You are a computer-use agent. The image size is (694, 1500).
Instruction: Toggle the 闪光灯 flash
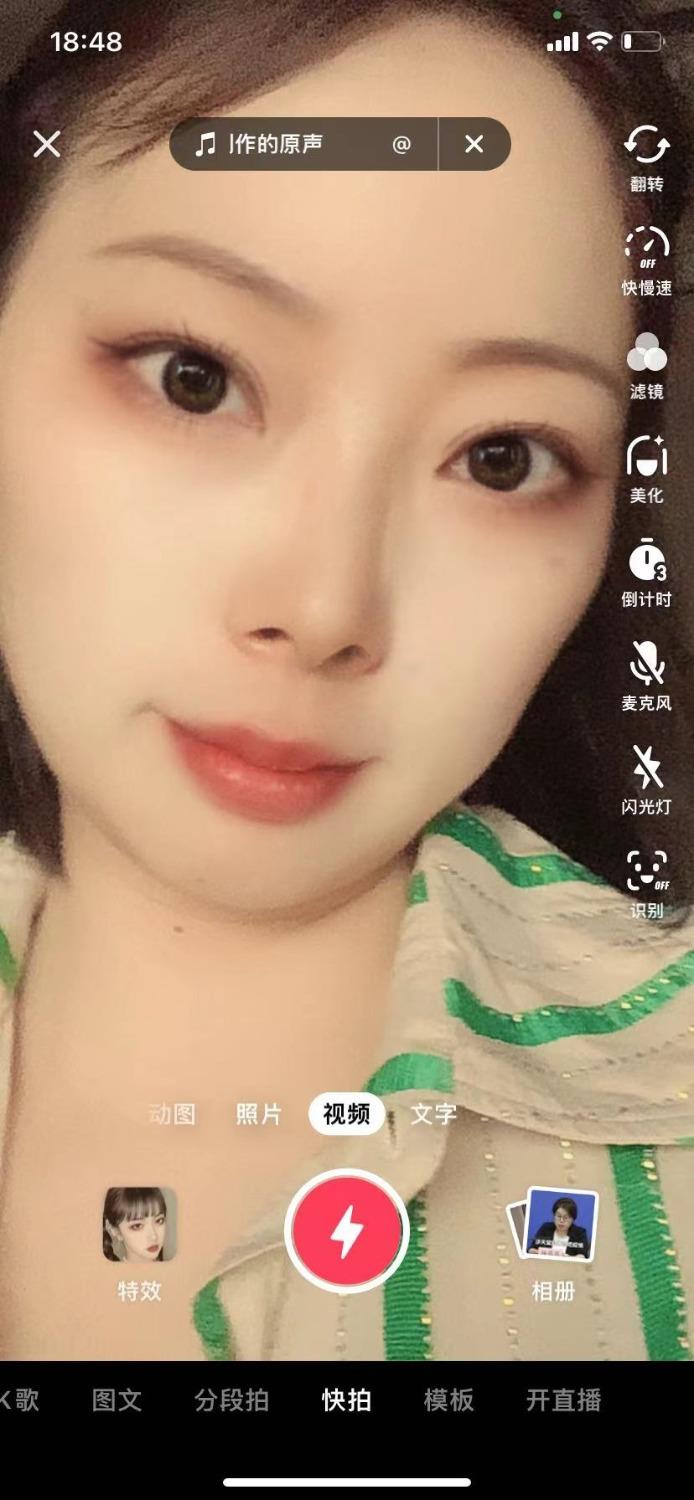tap(646, 778)
